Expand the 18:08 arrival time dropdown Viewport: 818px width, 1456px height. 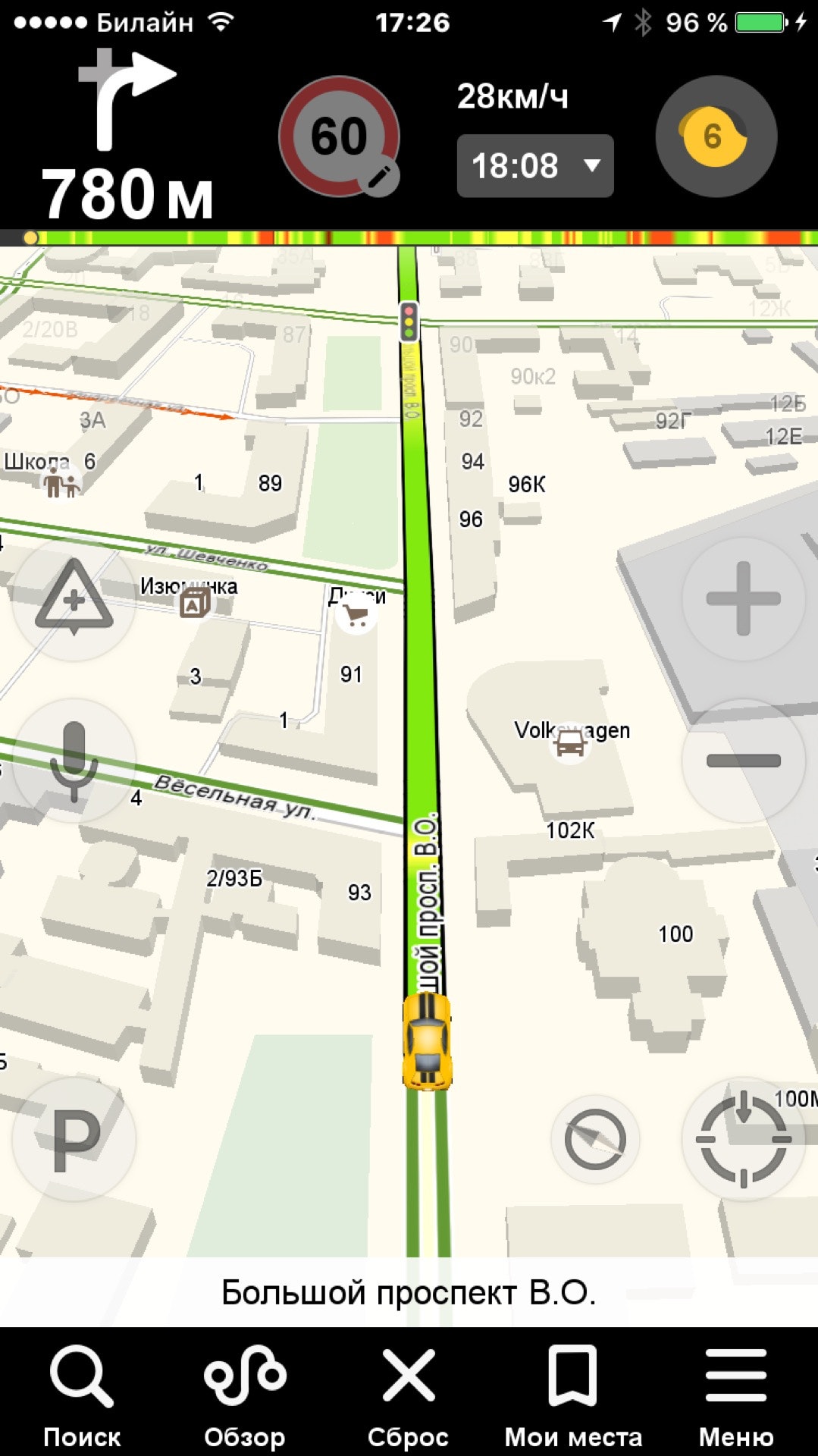[535, 166]
